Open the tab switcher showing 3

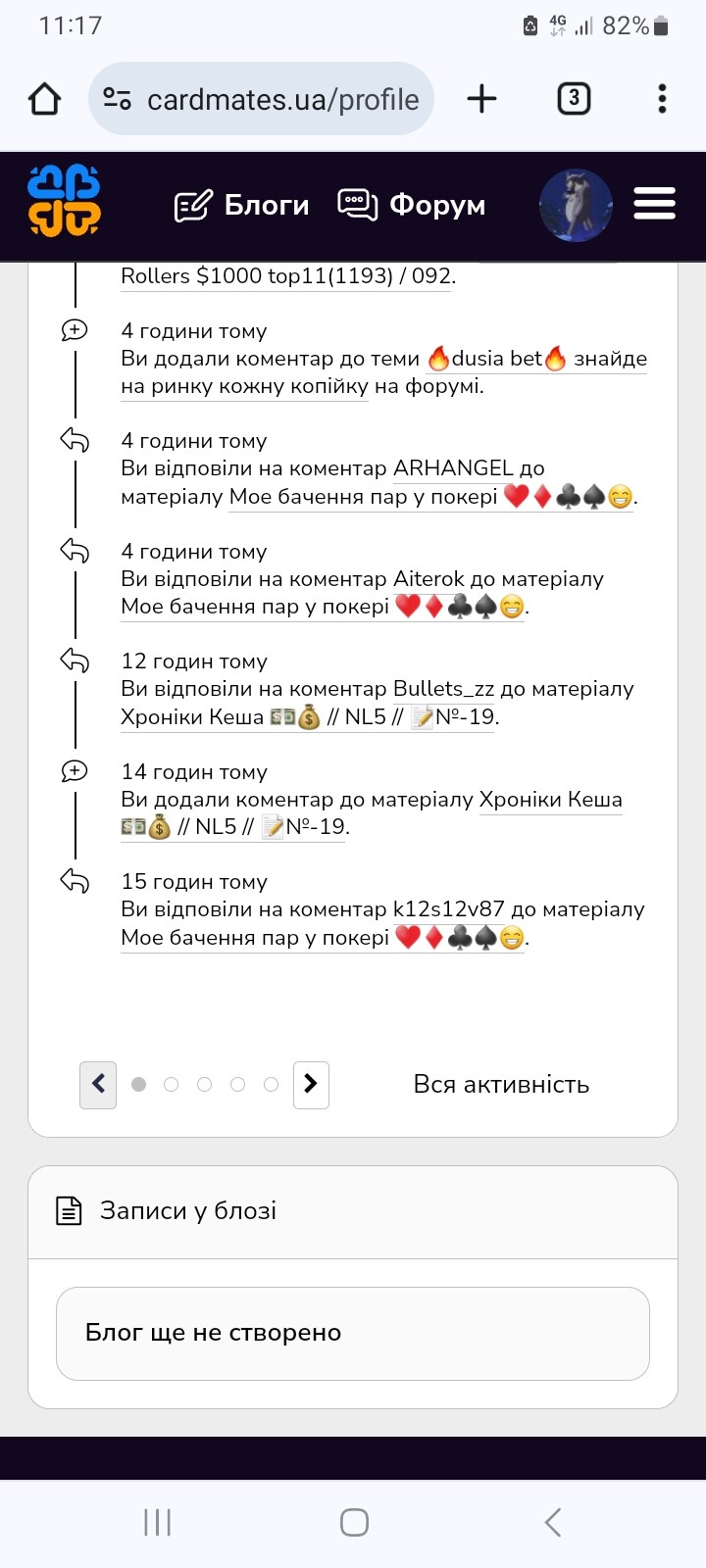(574, 99)
